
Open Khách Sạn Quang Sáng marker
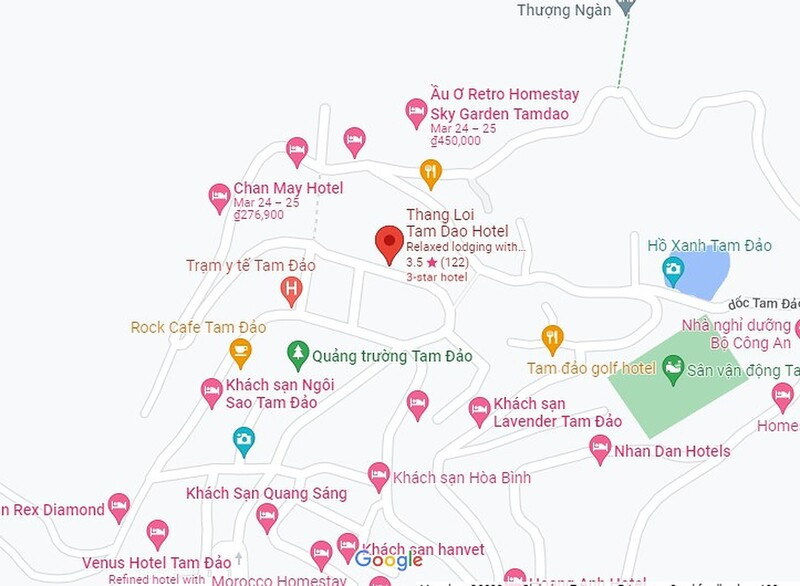(x=266, y=516)
